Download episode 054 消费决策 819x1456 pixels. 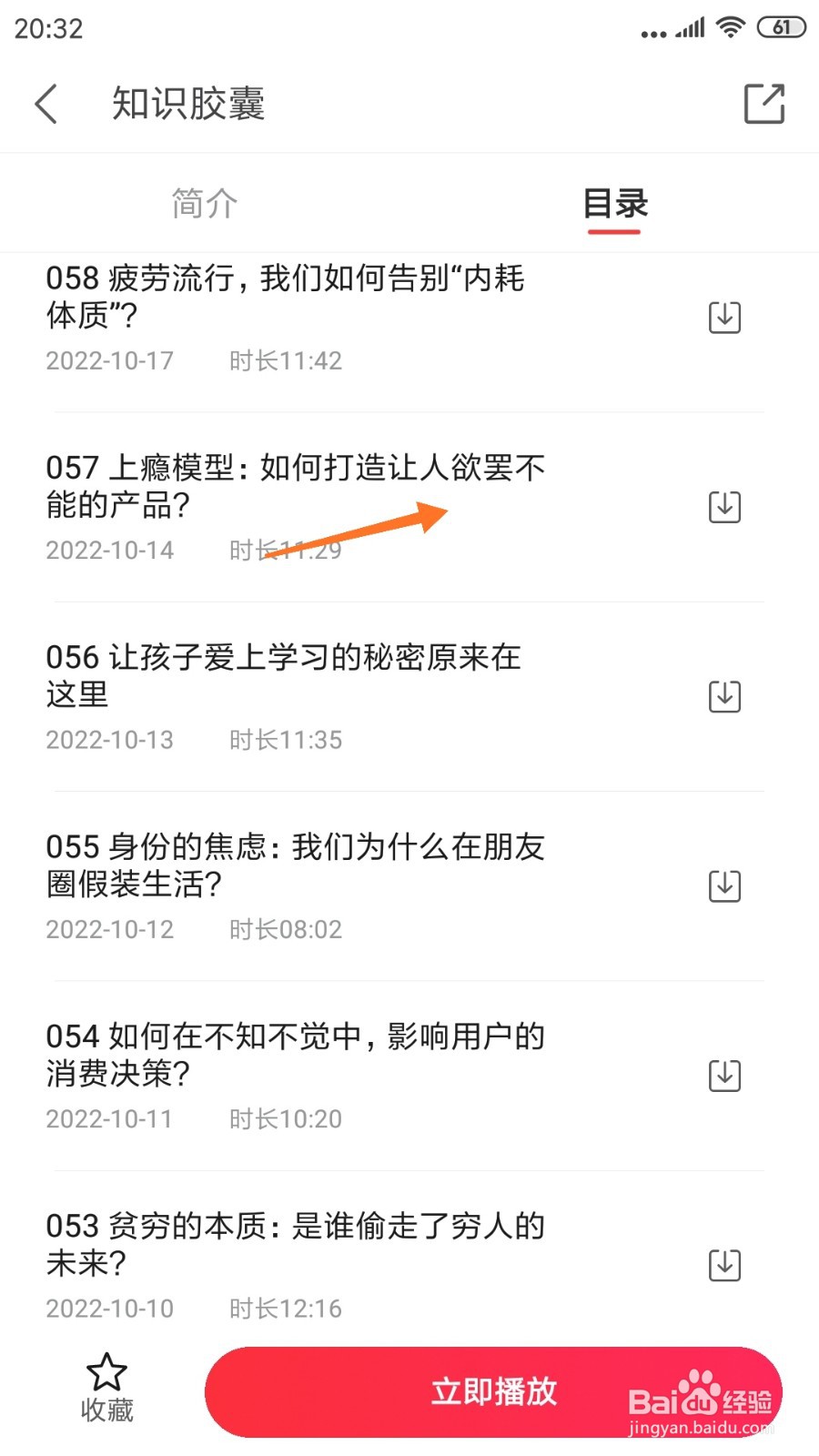pos(724,1076)
